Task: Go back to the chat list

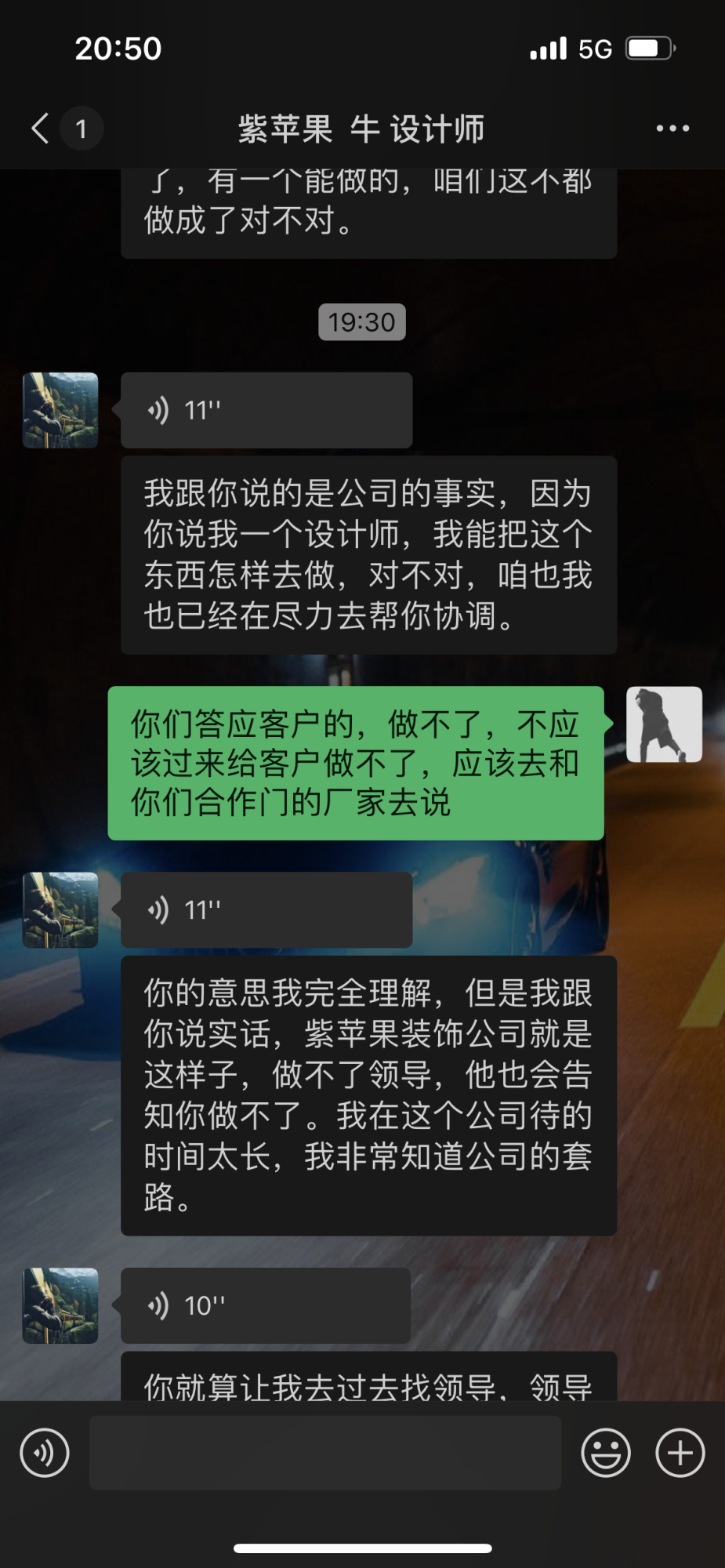Action: 41,129
